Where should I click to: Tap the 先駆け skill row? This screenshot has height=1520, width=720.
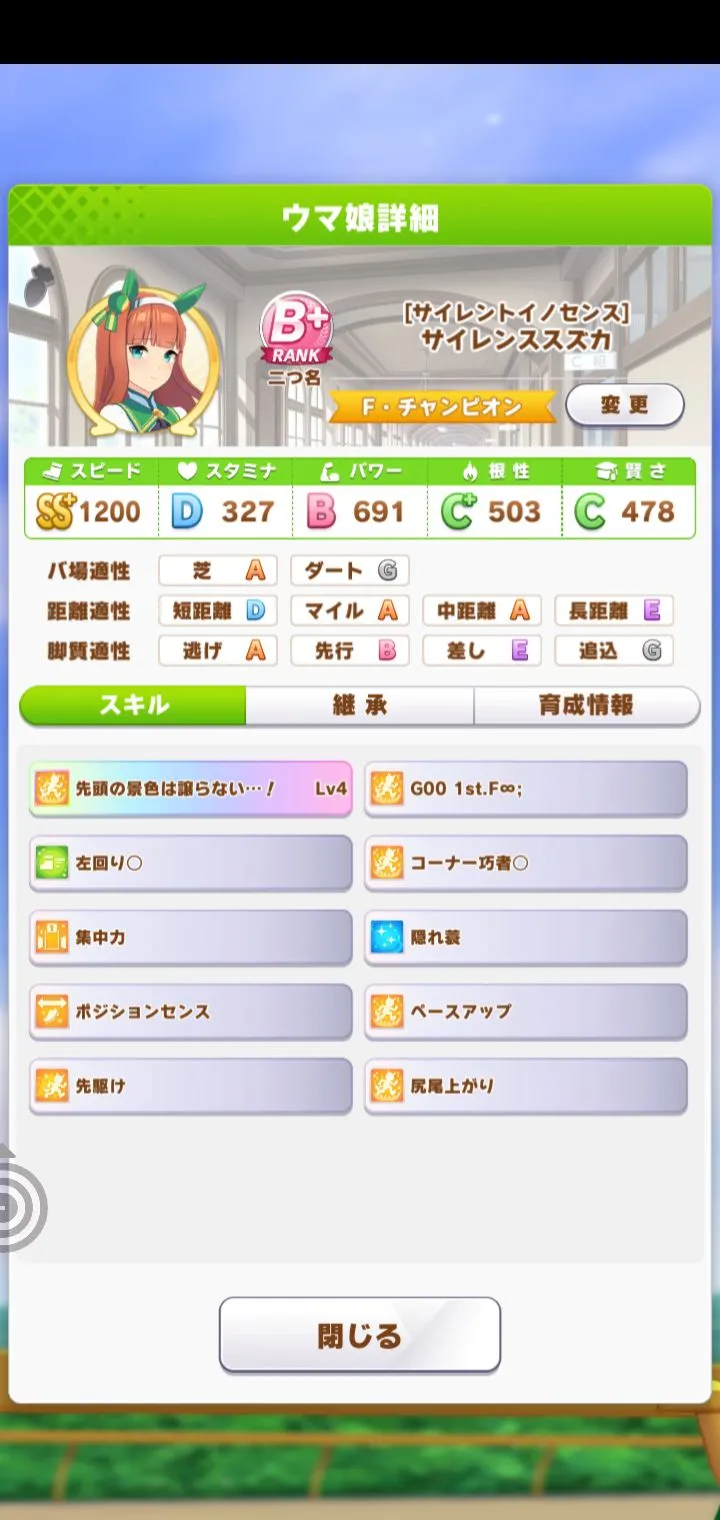click(x=191, y=1086)
